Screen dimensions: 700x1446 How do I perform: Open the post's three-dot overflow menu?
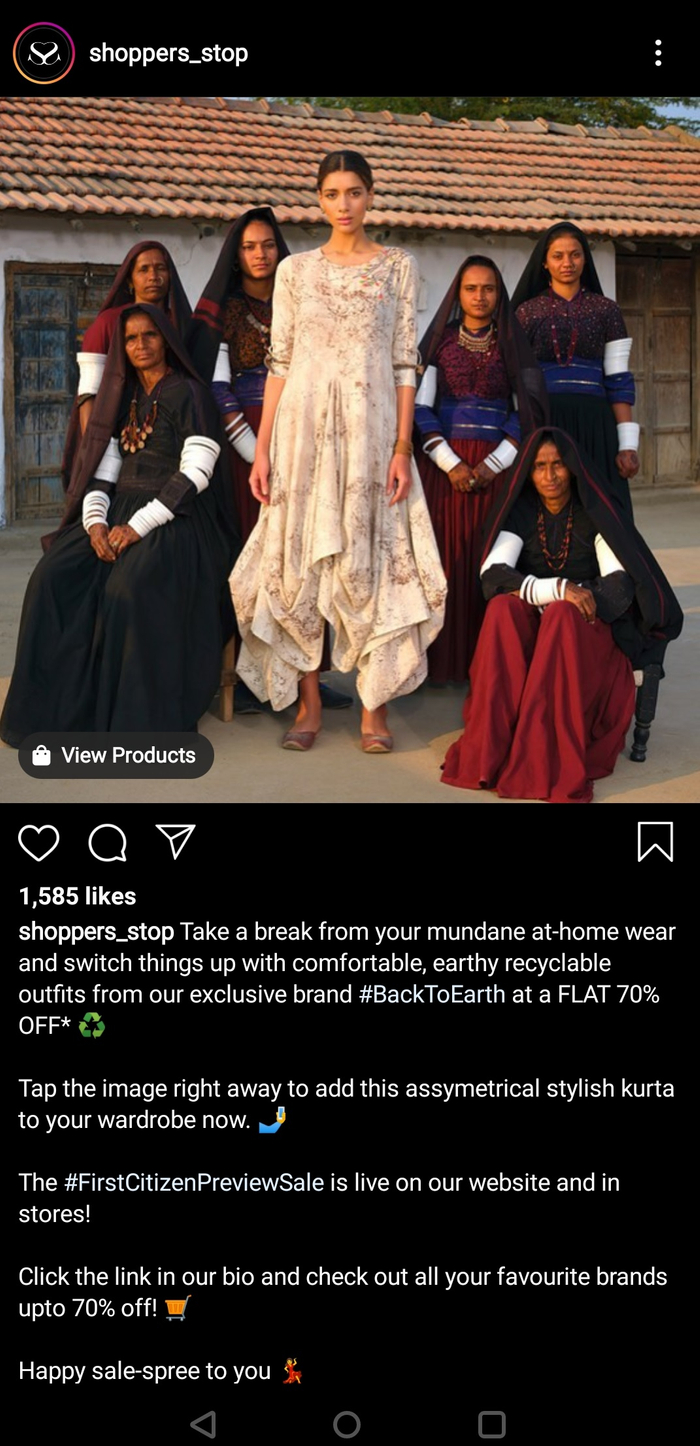pos(657,53)
